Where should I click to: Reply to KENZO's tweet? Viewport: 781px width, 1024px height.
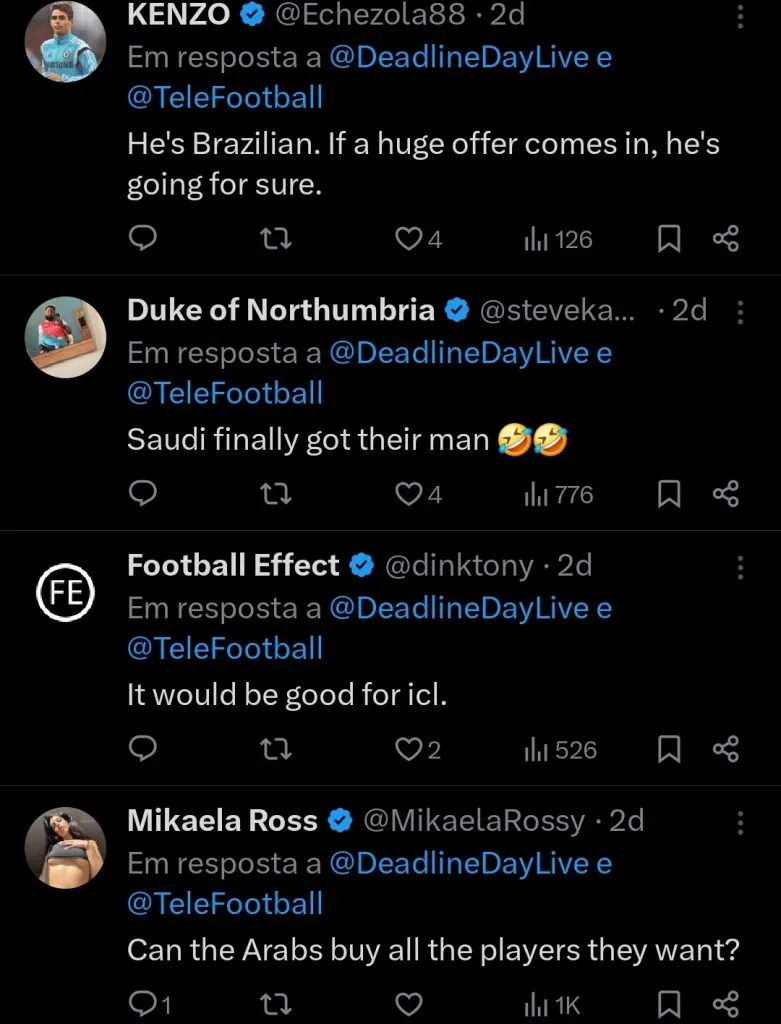[143, 238]
